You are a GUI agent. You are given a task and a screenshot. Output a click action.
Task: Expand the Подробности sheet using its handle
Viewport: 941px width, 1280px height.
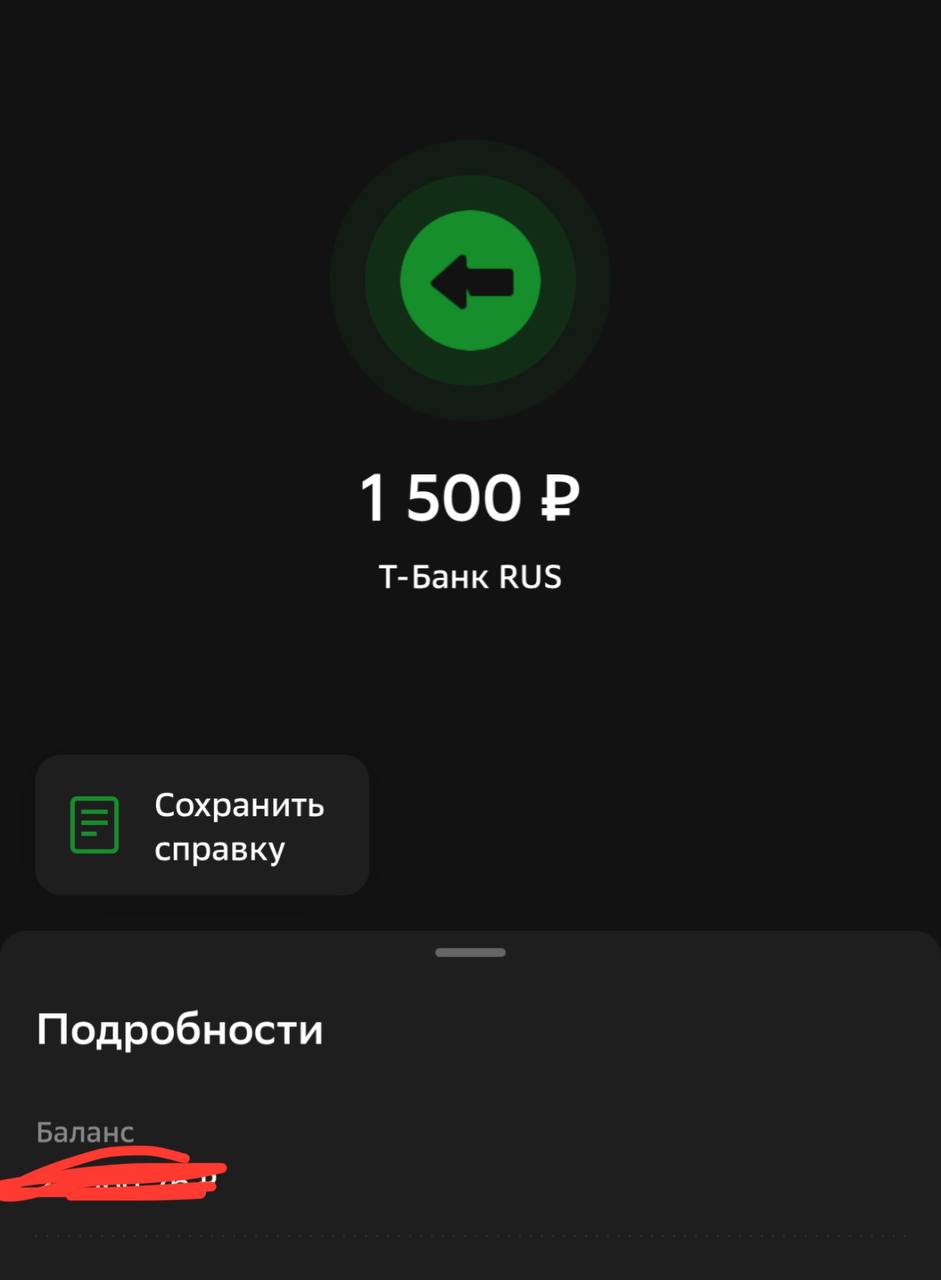click(470, 952)
